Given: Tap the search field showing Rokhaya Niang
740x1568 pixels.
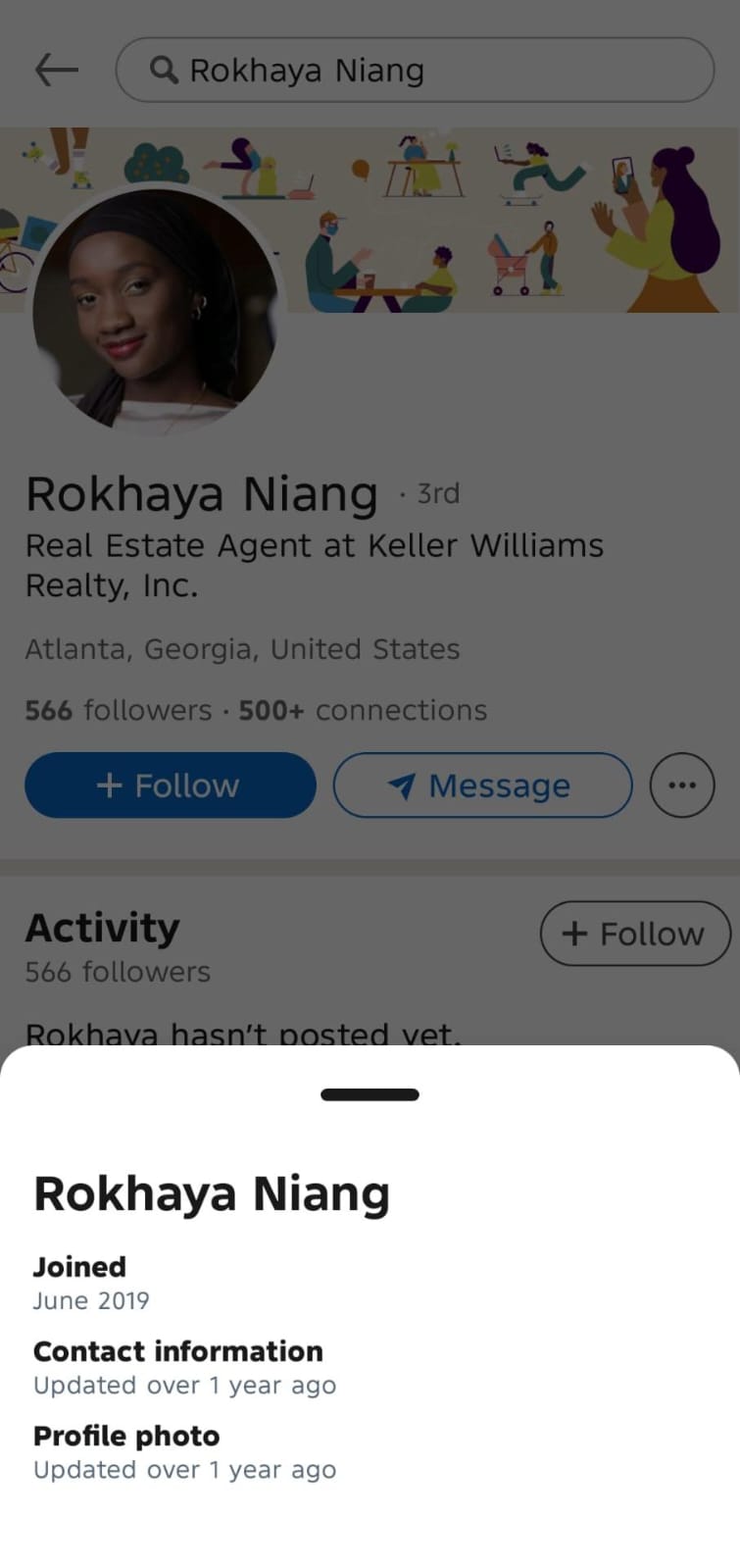Looking at the screenshot, I should pos(415,71).
